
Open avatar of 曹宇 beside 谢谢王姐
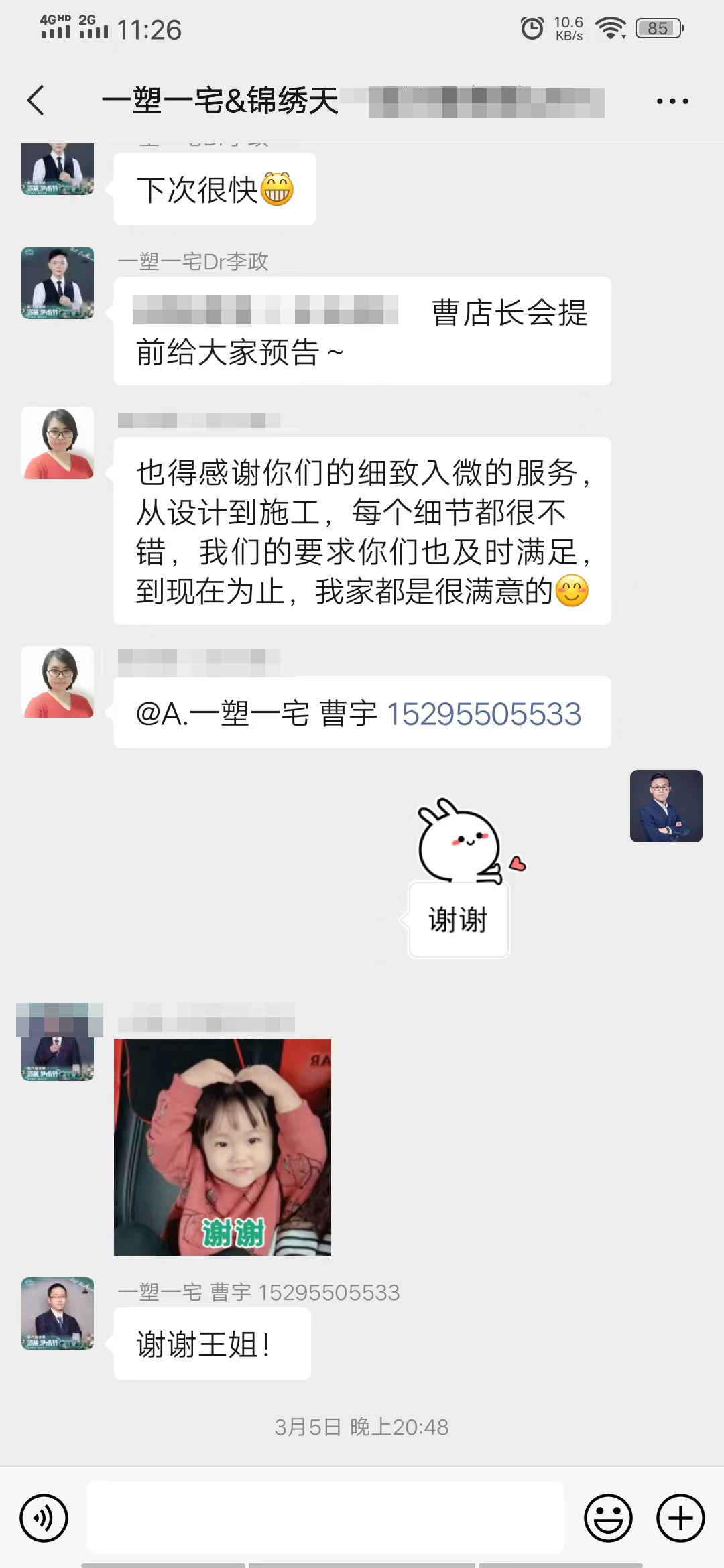58,1313
